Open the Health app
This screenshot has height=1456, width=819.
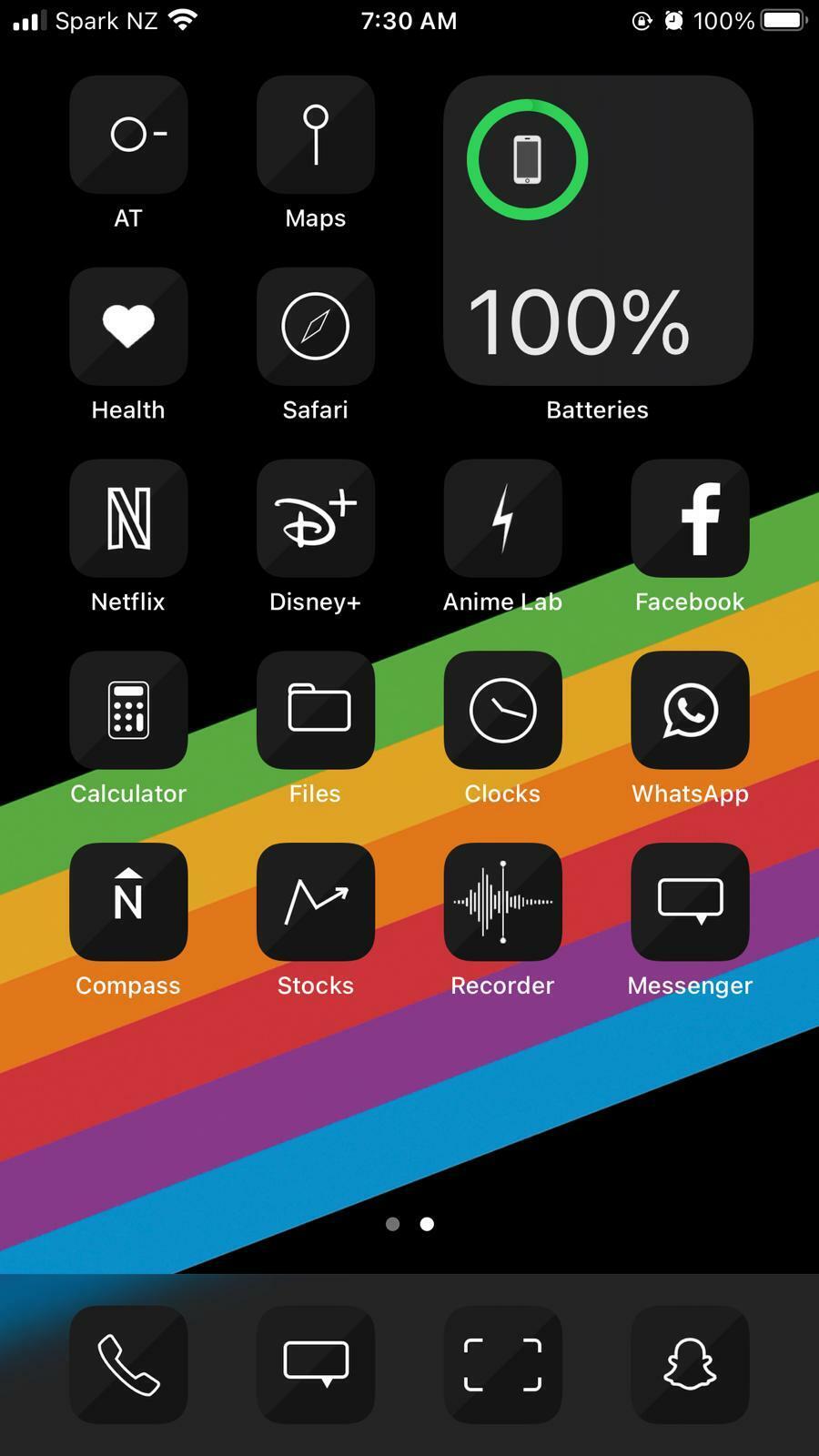[x=128, y=326]
